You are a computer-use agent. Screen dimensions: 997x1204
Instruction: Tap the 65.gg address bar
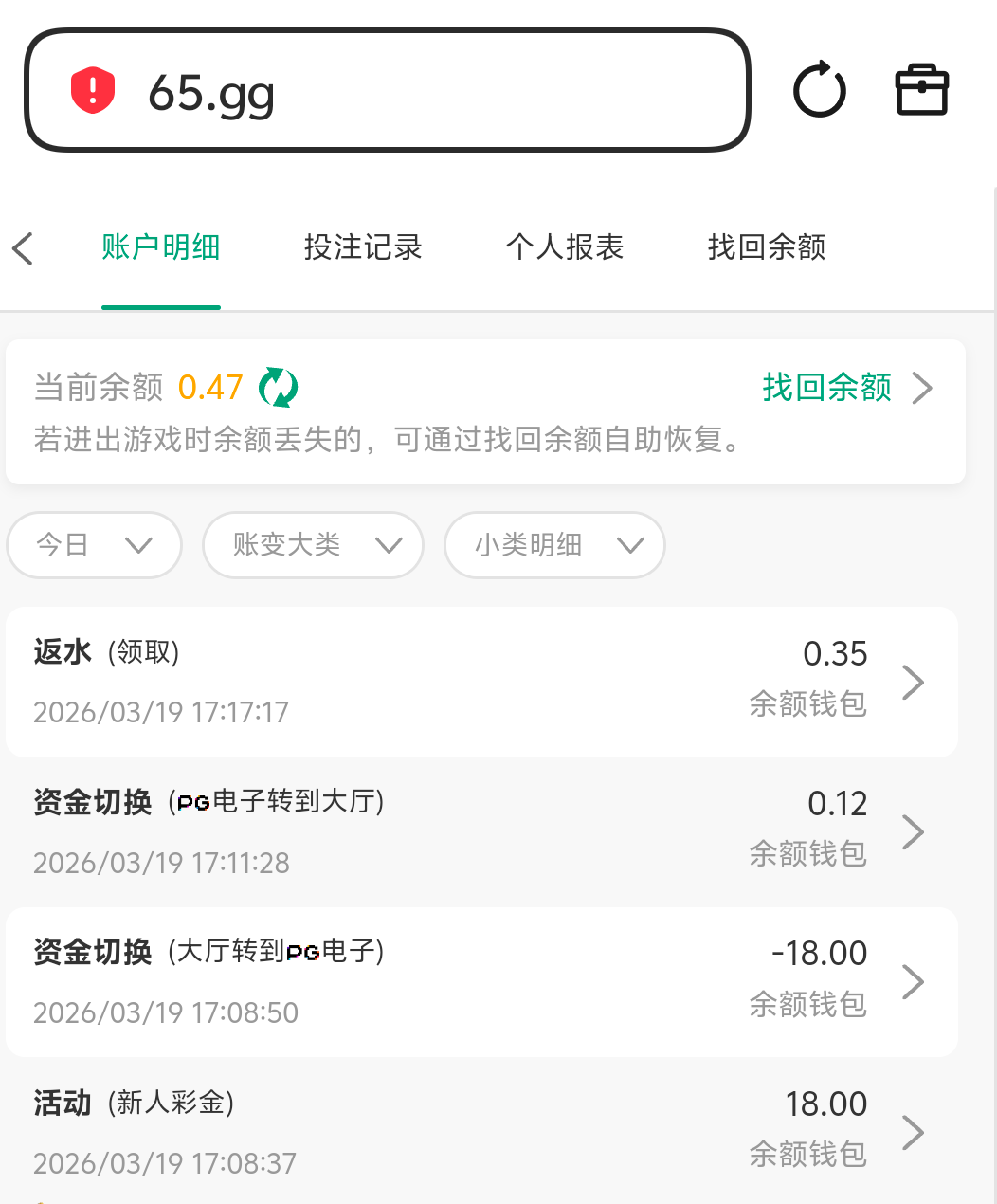[387, 91]
